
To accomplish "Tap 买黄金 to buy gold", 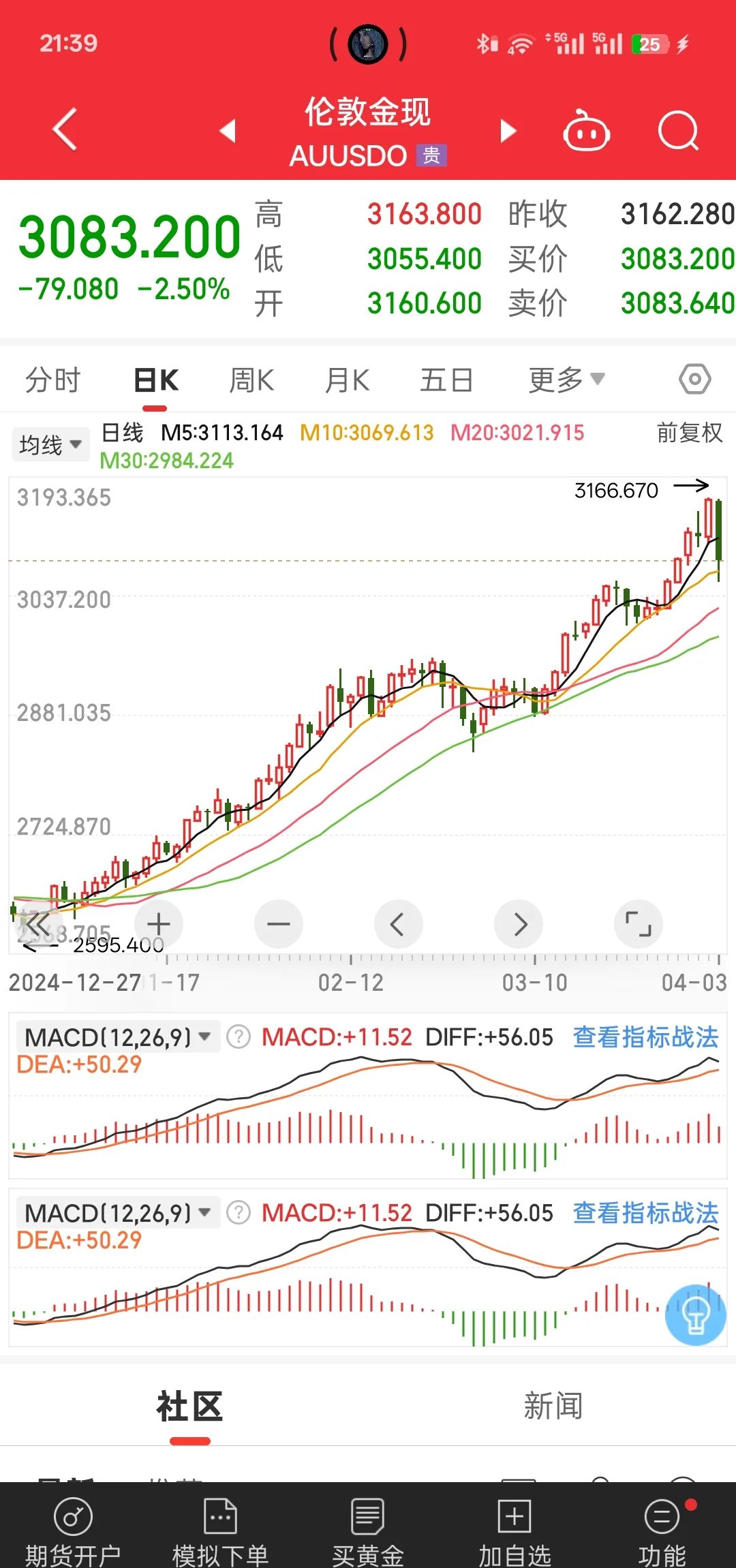I will (367, 1526).
